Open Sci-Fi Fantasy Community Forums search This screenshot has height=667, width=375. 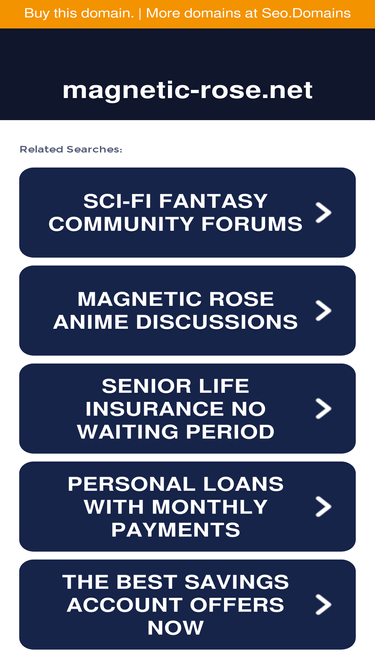[187, 212]
